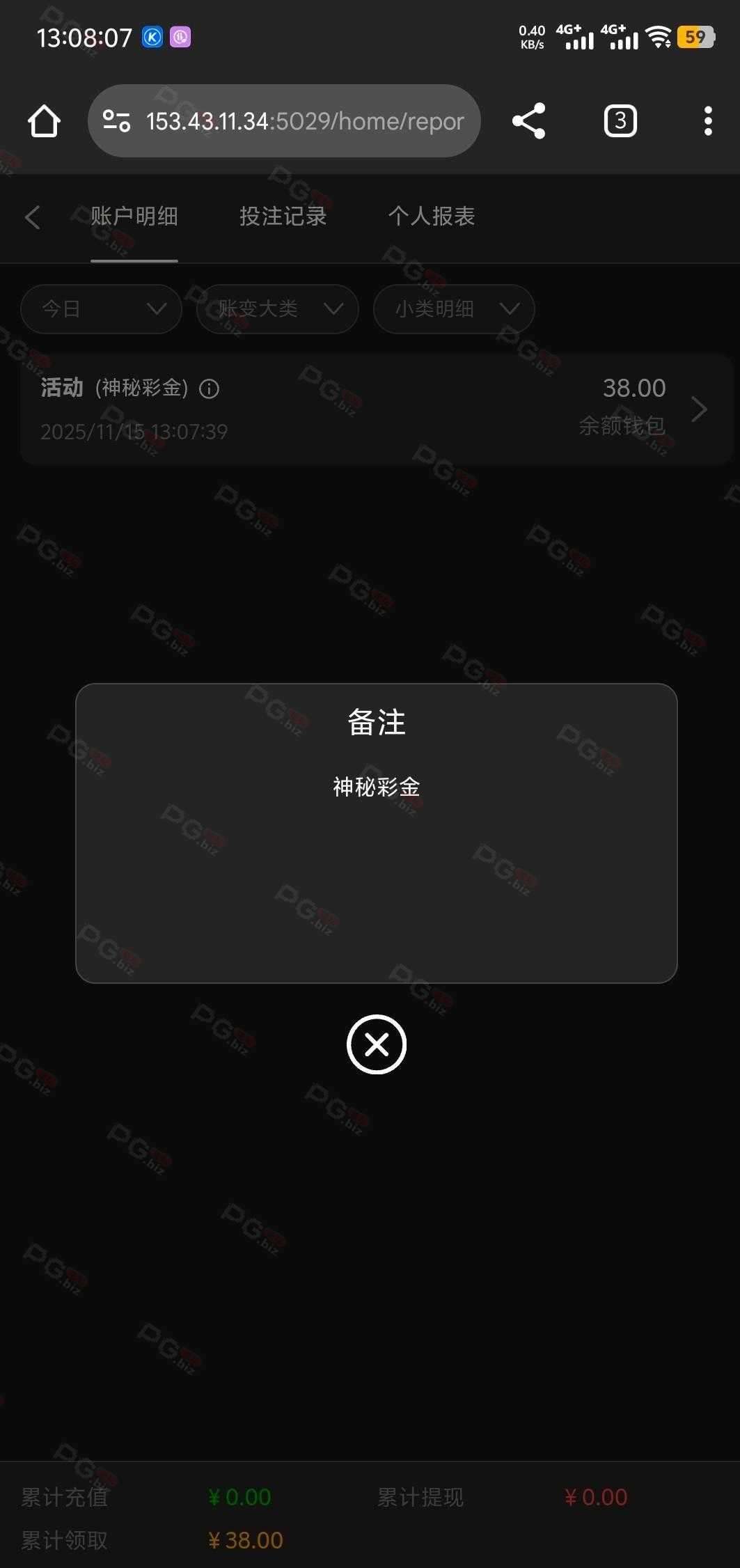Go to the browser home page
Viewport: 740px width, 1568px height.
[44, 121]
